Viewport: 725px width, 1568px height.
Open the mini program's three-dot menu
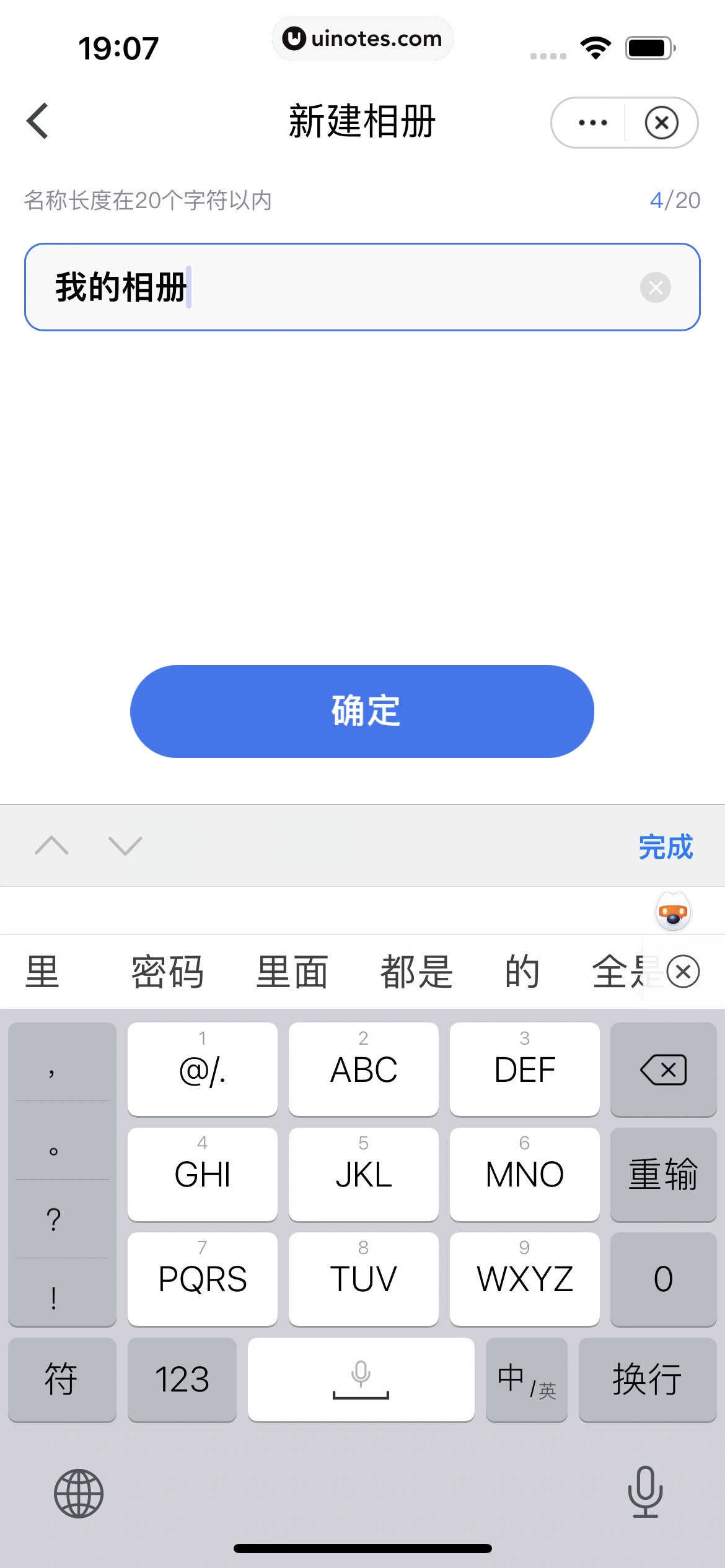click(x=592, y=123)
